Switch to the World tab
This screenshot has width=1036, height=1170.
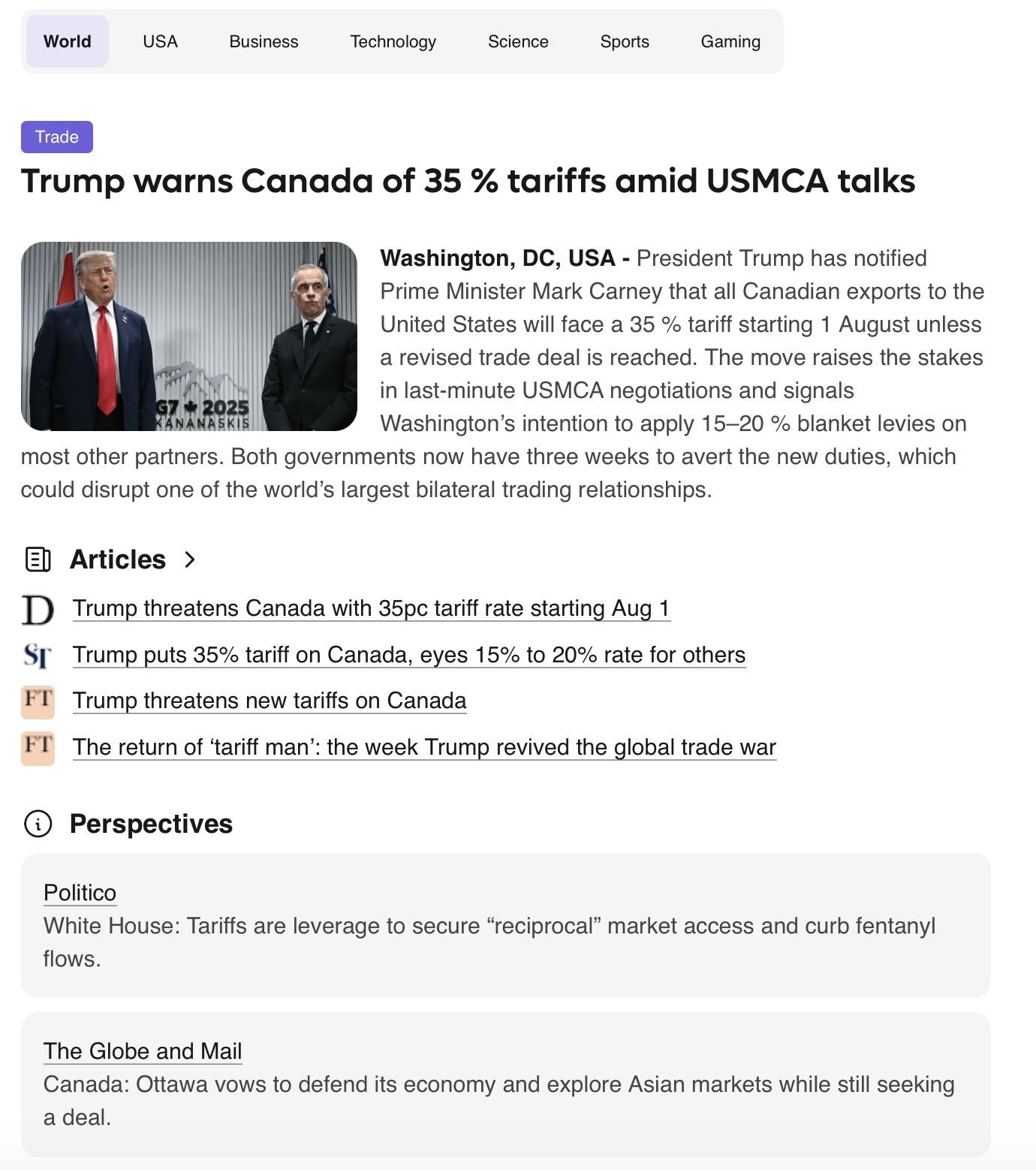(x=68, y=41)
